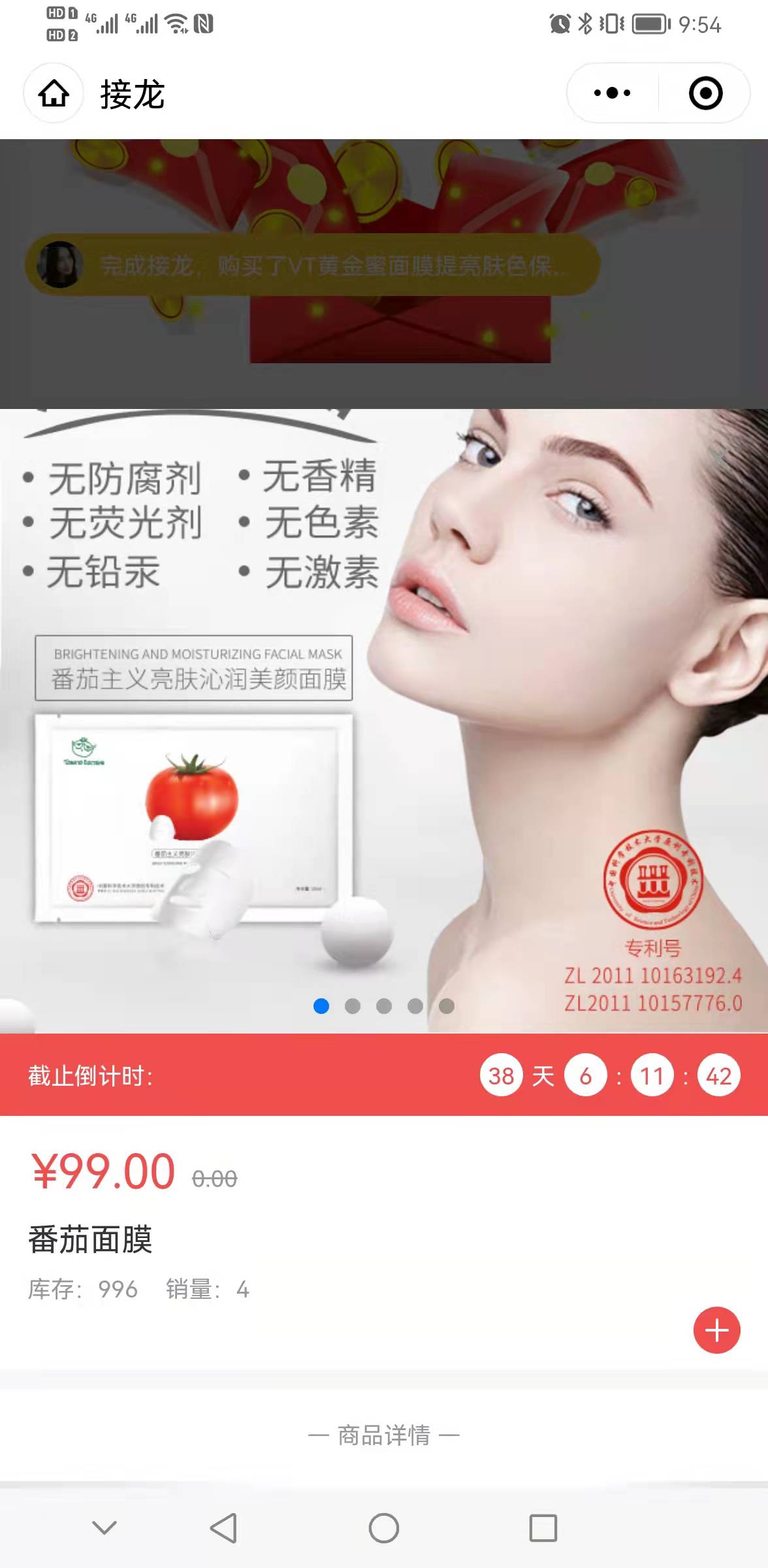
Task: Go back using the system back button
Action: click(x=223, y=1527)
